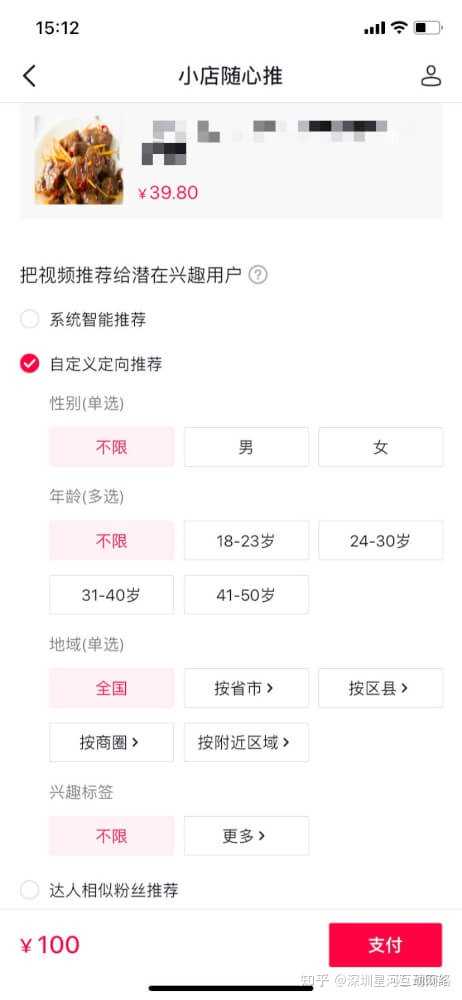Open 按区县 region picker

point(380,688)
